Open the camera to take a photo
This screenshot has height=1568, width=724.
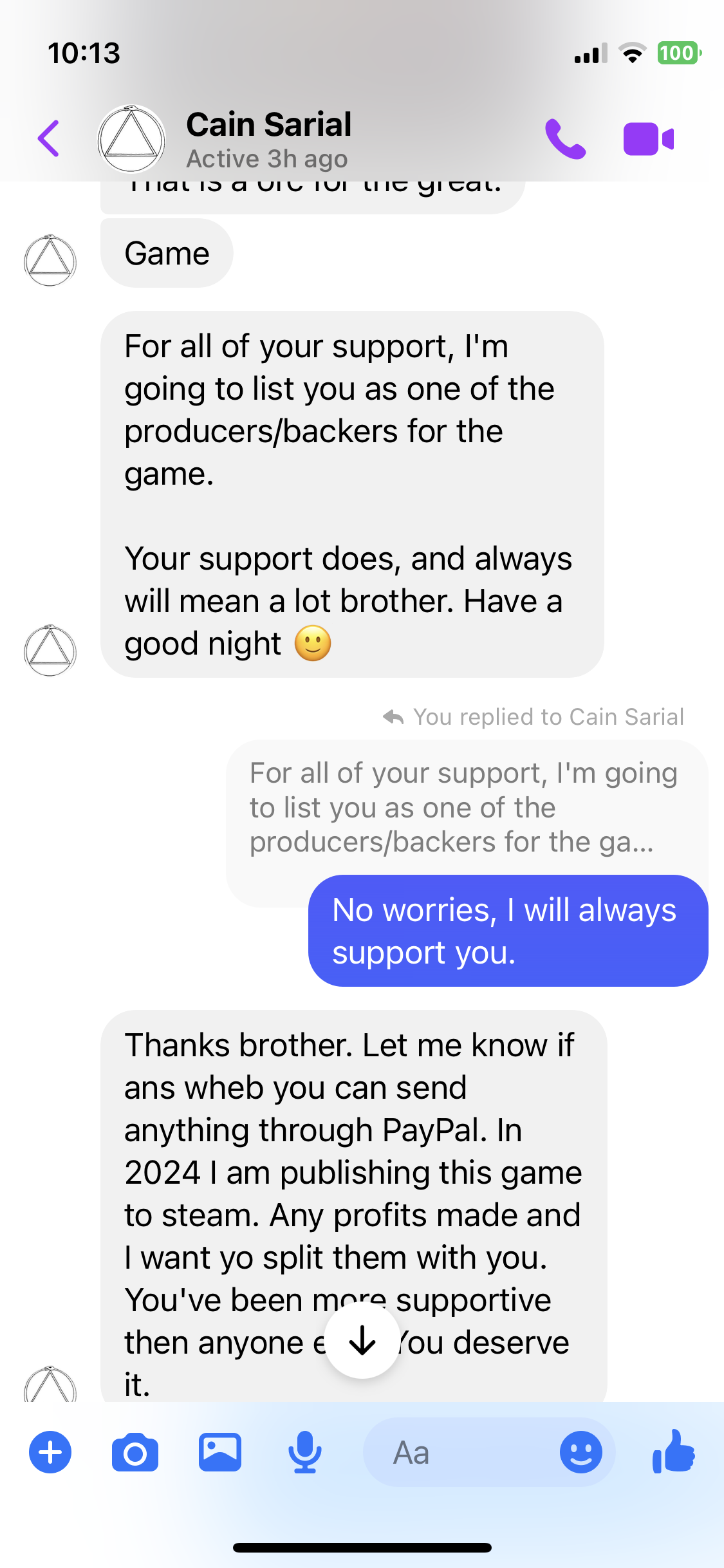coord(135,1452)
